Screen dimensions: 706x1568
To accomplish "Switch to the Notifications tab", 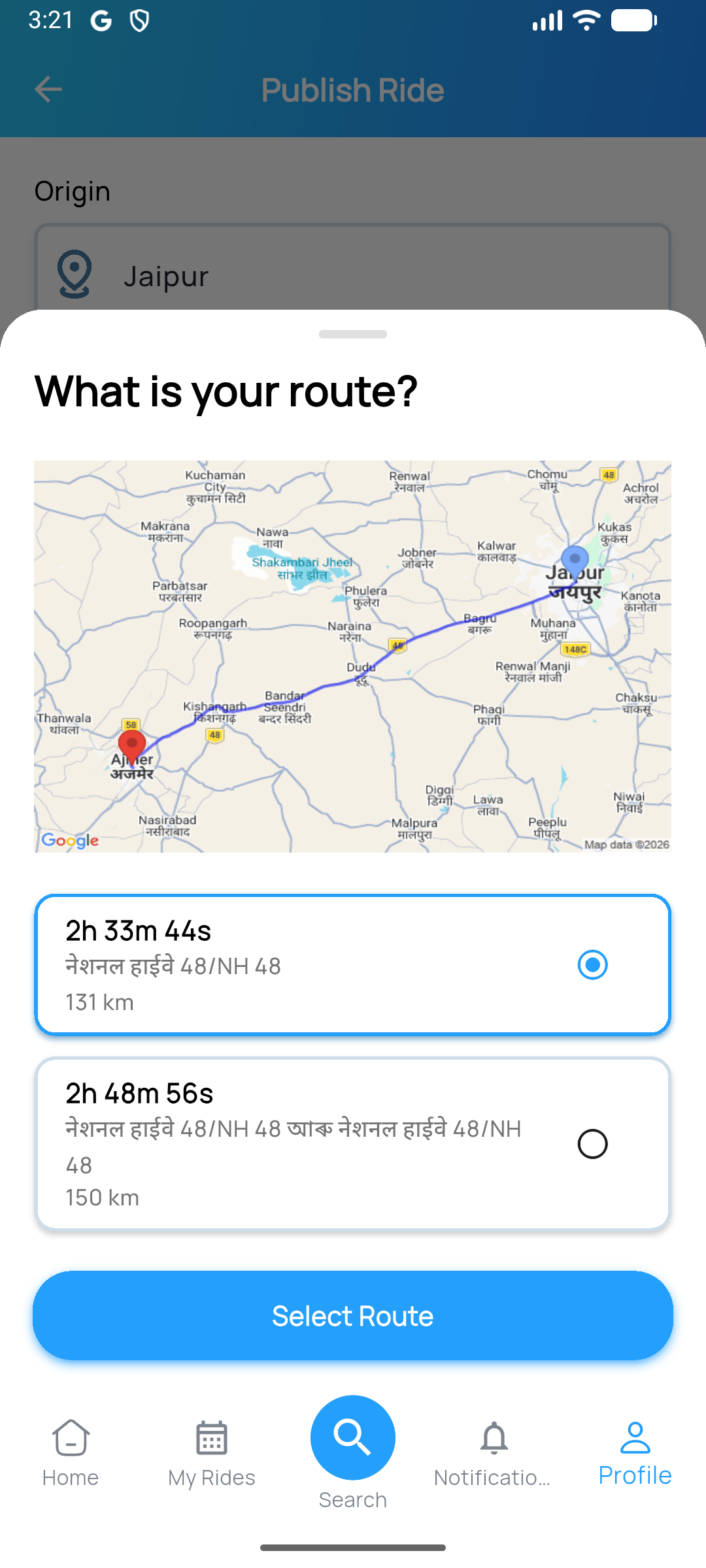I will [x=494, y=1453].
